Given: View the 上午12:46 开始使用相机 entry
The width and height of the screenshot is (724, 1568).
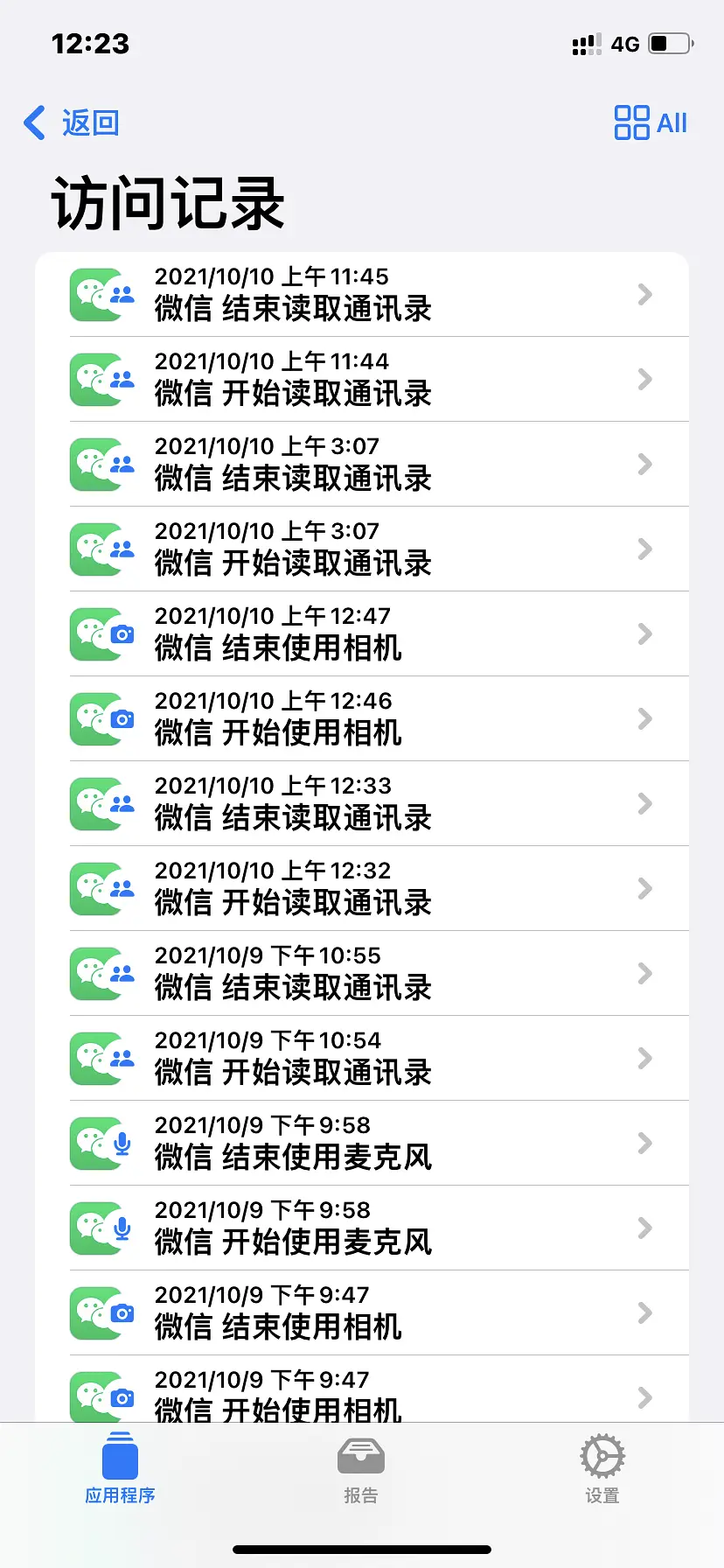Looking at the screenshot, I should pyautogui.click(x=362, y=718).
